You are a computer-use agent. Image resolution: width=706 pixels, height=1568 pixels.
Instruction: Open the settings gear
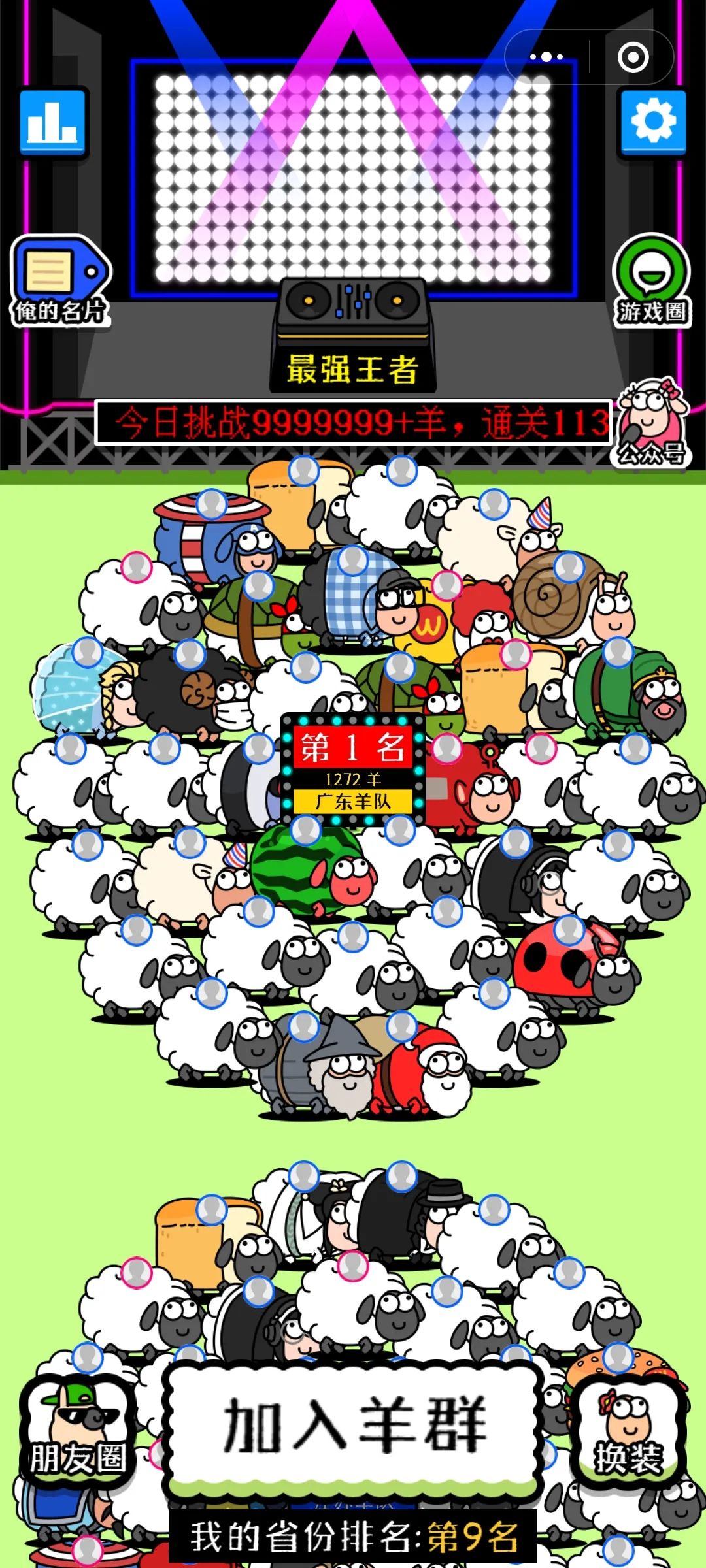[652, 122]
